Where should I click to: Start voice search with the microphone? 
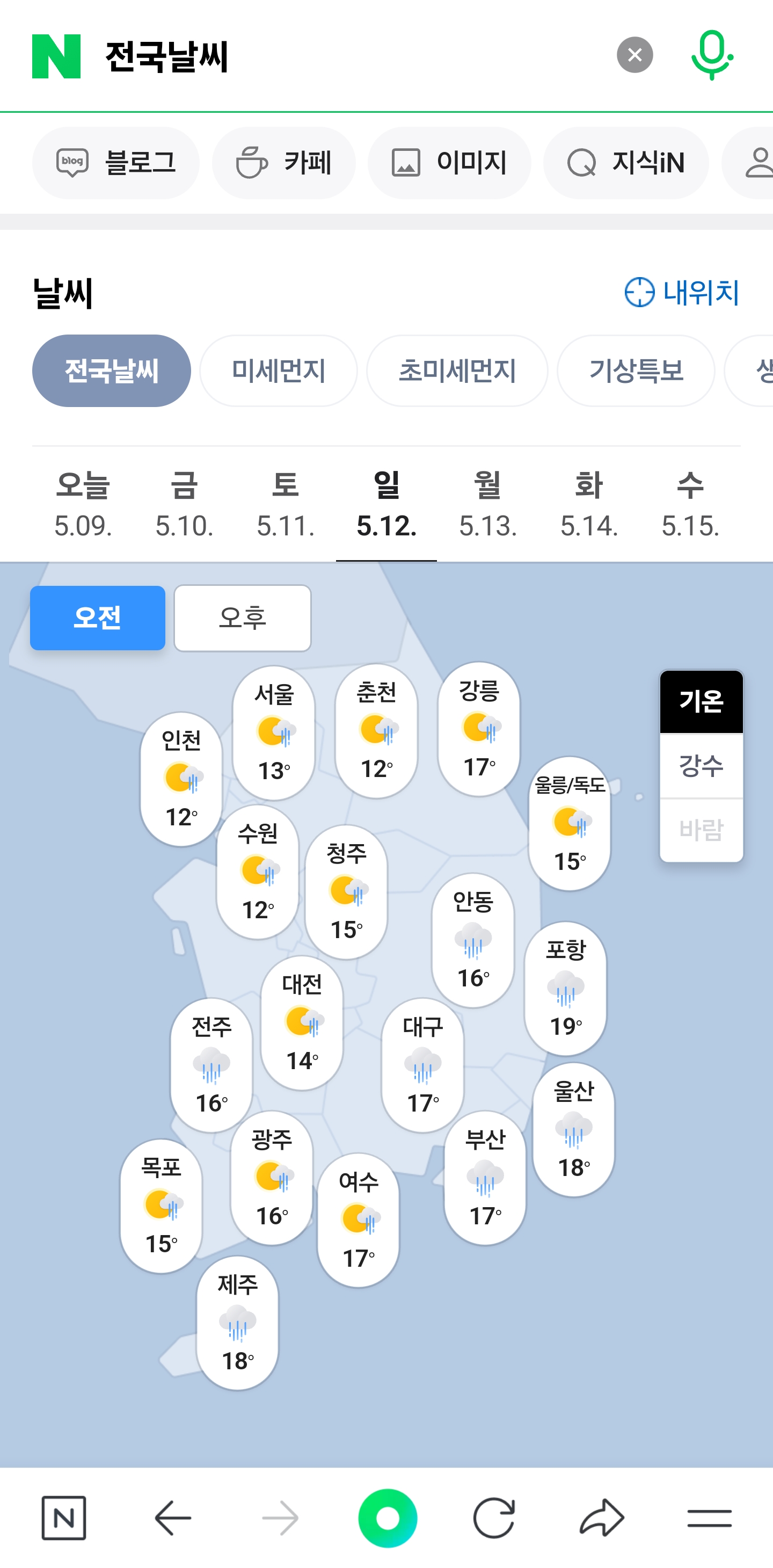(x=711, y=55)
